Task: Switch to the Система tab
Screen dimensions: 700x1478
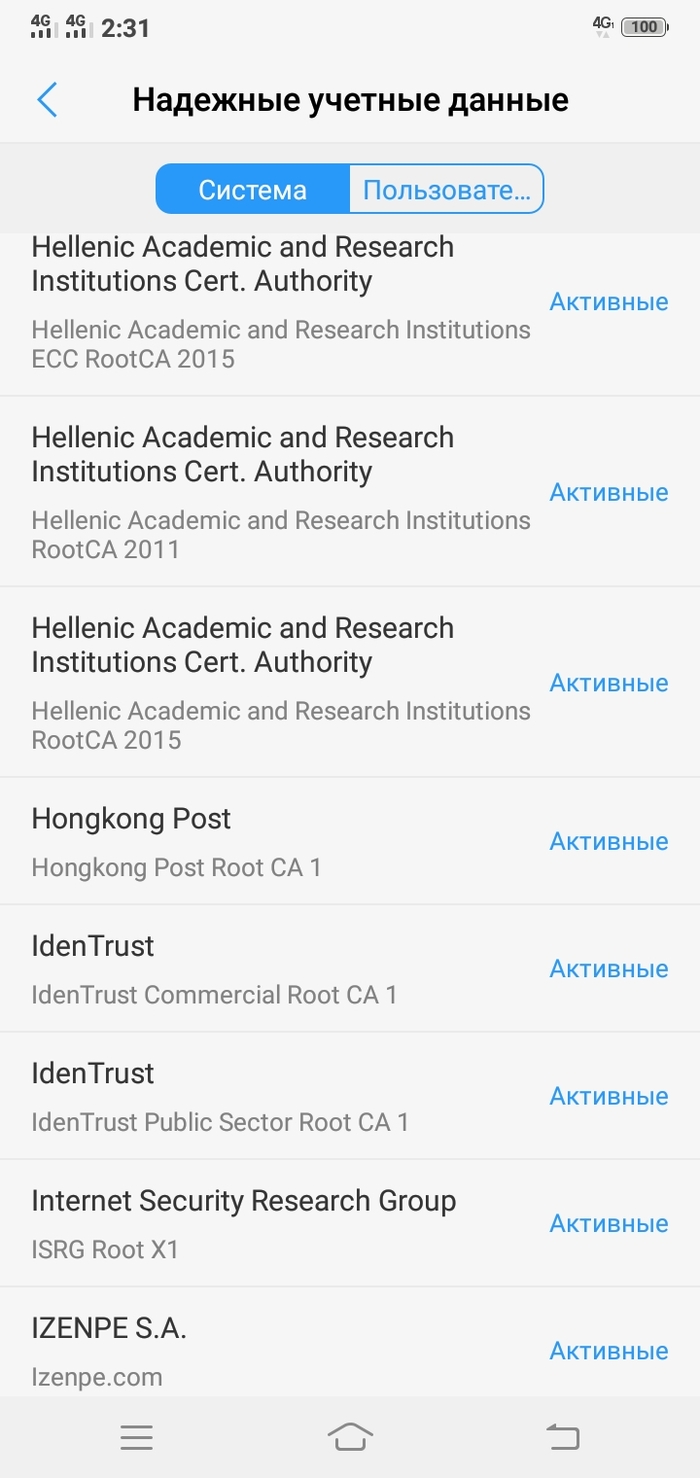Action: [252, 190]
